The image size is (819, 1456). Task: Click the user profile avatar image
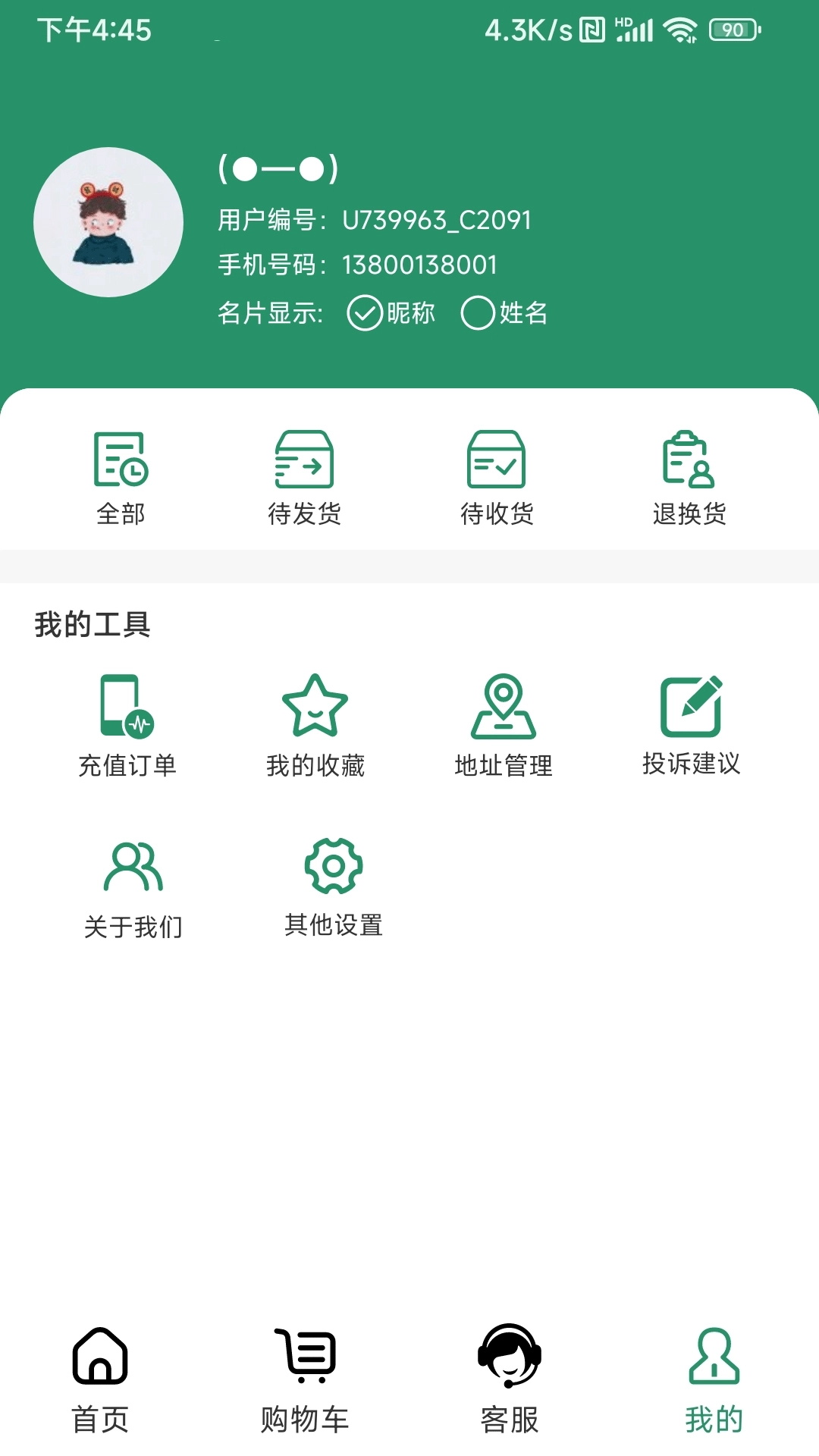pos(108,222)
